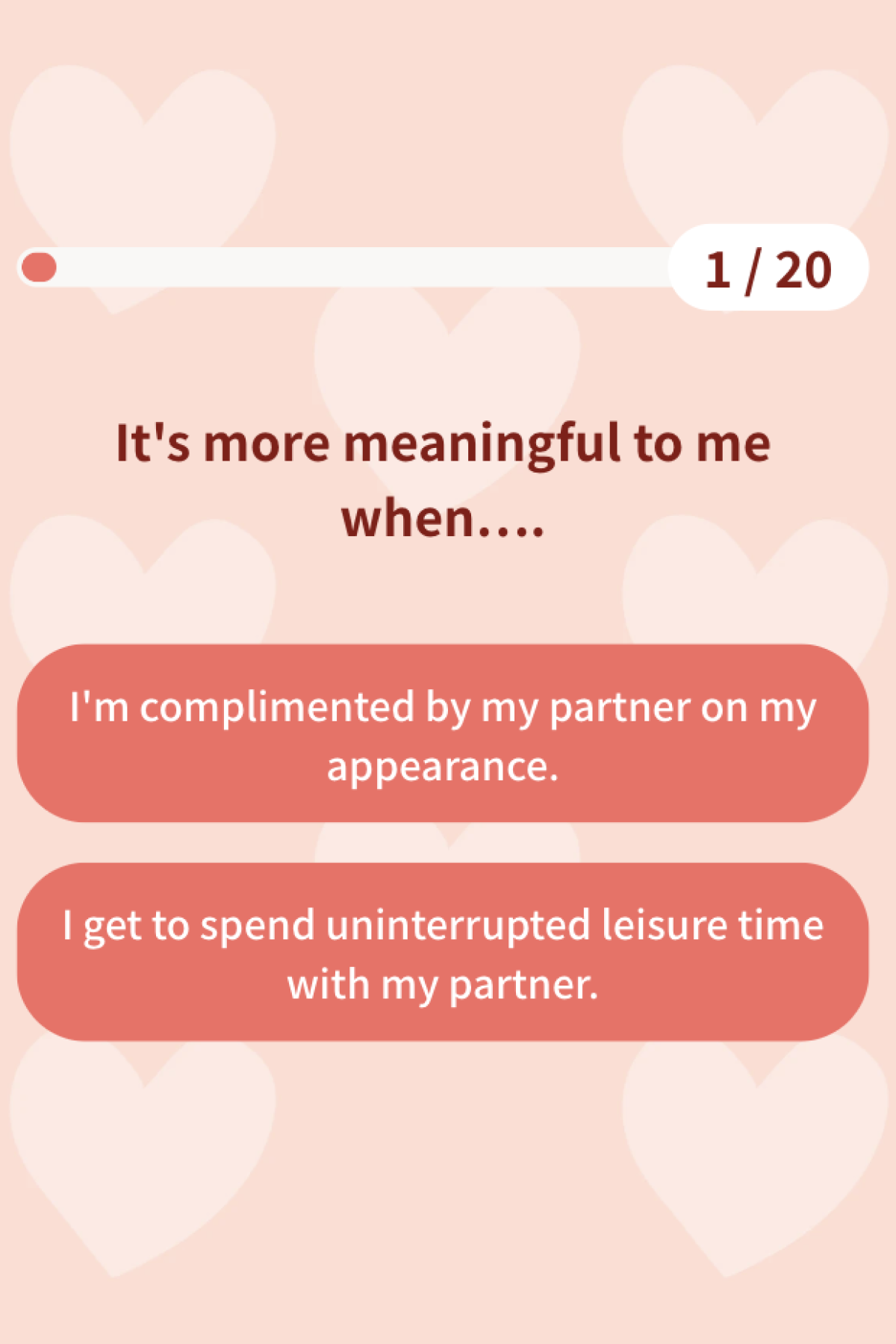Image resolution: width=896 pixels, height=1344 pixels.
Task: Select the uninterrupted leisure time answer
Action: pos(443,953)
